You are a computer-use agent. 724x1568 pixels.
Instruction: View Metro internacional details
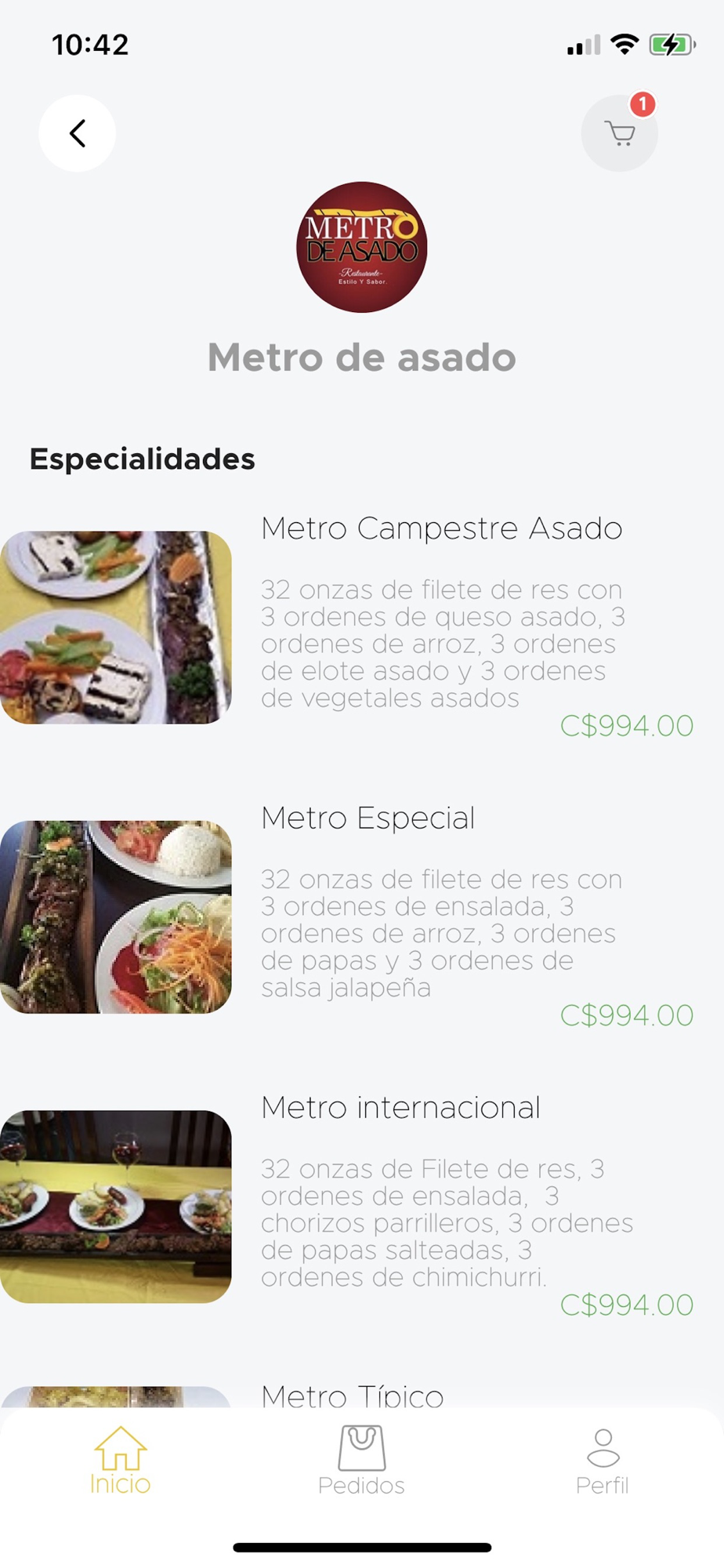click(x=400, y=1108)
